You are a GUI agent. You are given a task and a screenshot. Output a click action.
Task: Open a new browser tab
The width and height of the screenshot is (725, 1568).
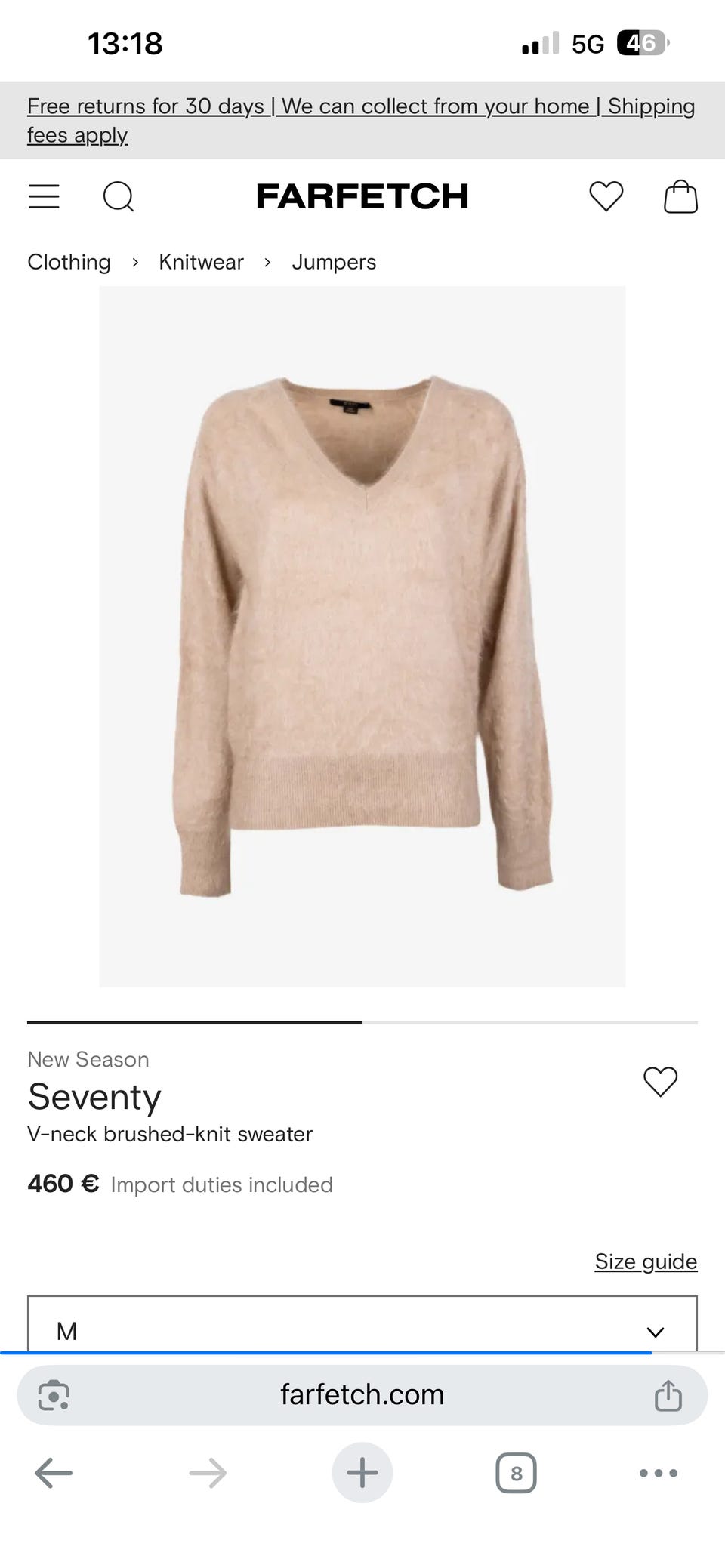pos(362,1473)
